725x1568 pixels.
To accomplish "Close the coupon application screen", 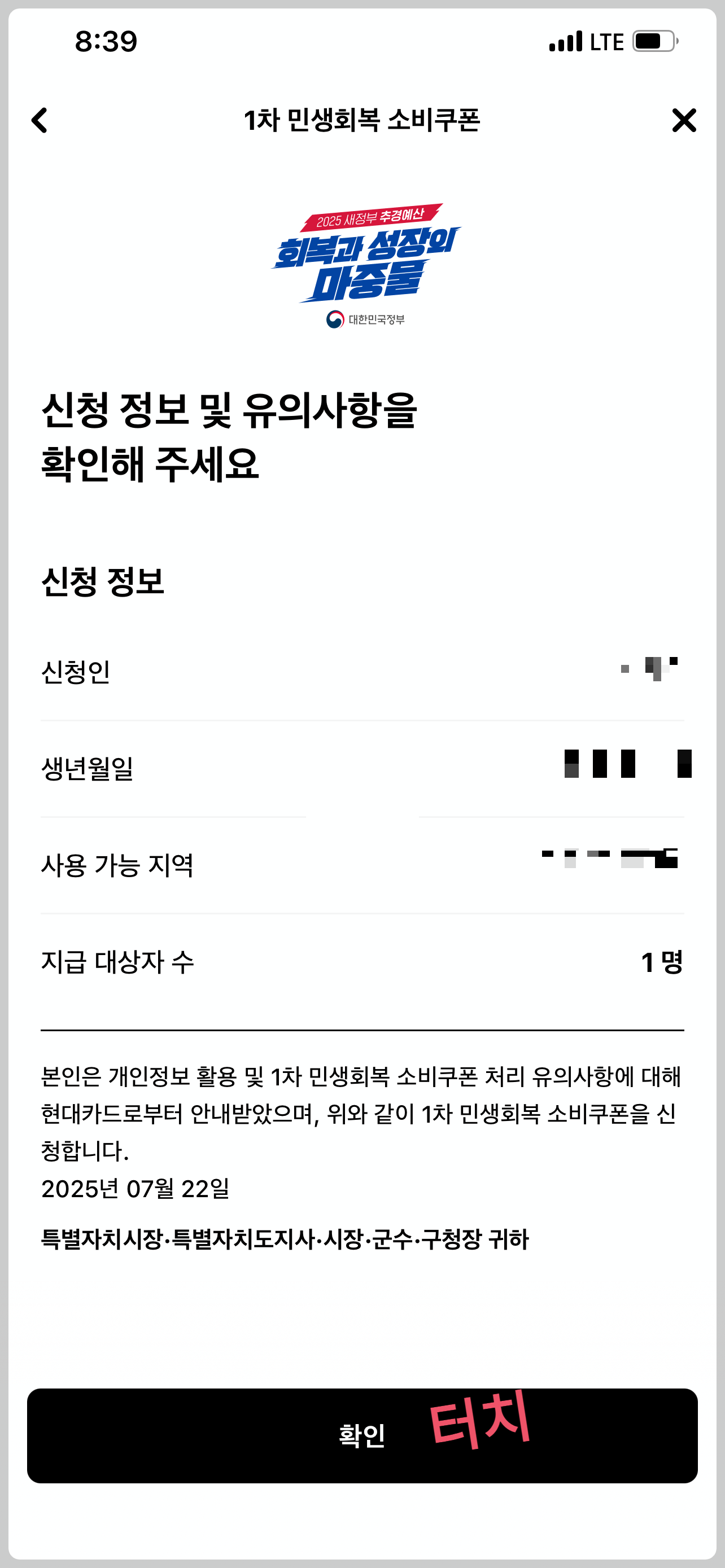I will [x=685, y=121].
